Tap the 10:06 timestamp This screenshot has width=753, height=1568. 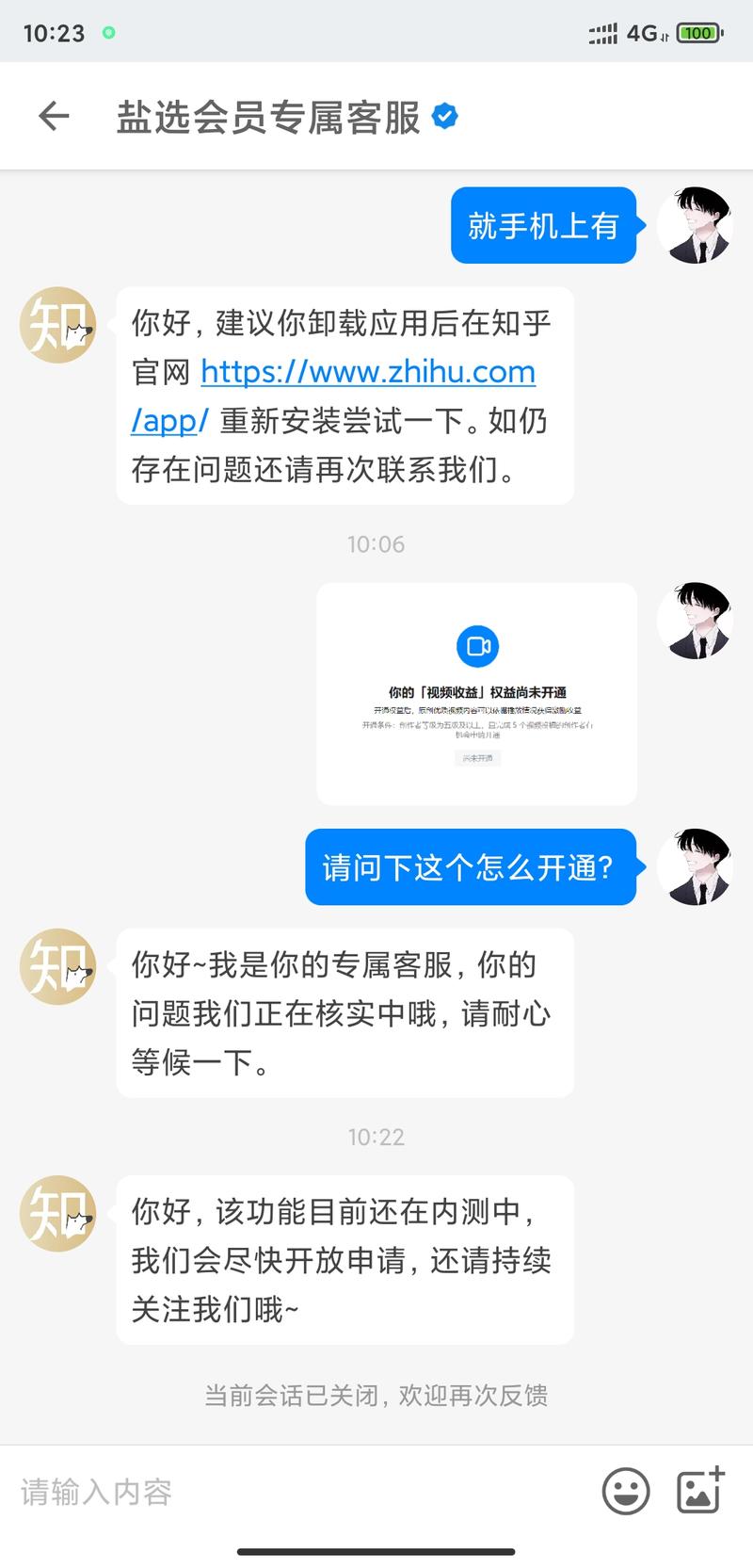coord(376,543)
